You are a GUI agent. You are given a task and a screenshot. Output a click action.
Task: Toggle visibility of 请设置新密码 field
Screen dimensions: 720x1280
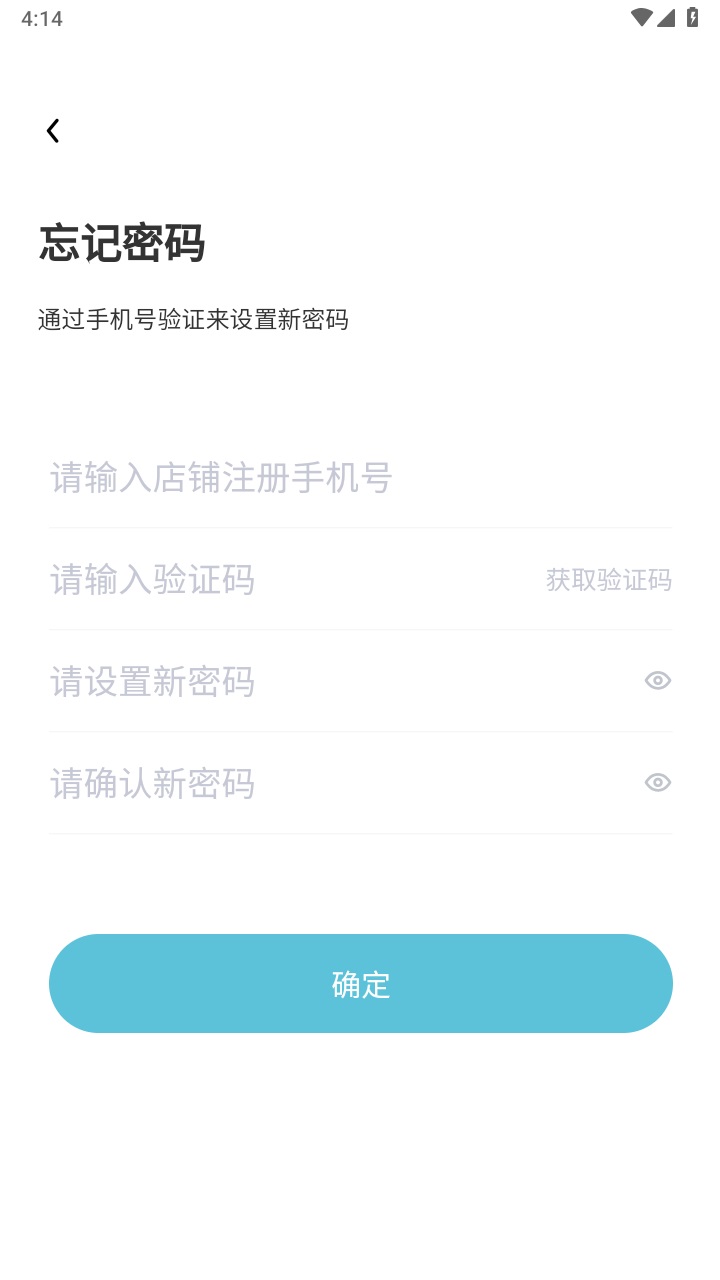657,680
